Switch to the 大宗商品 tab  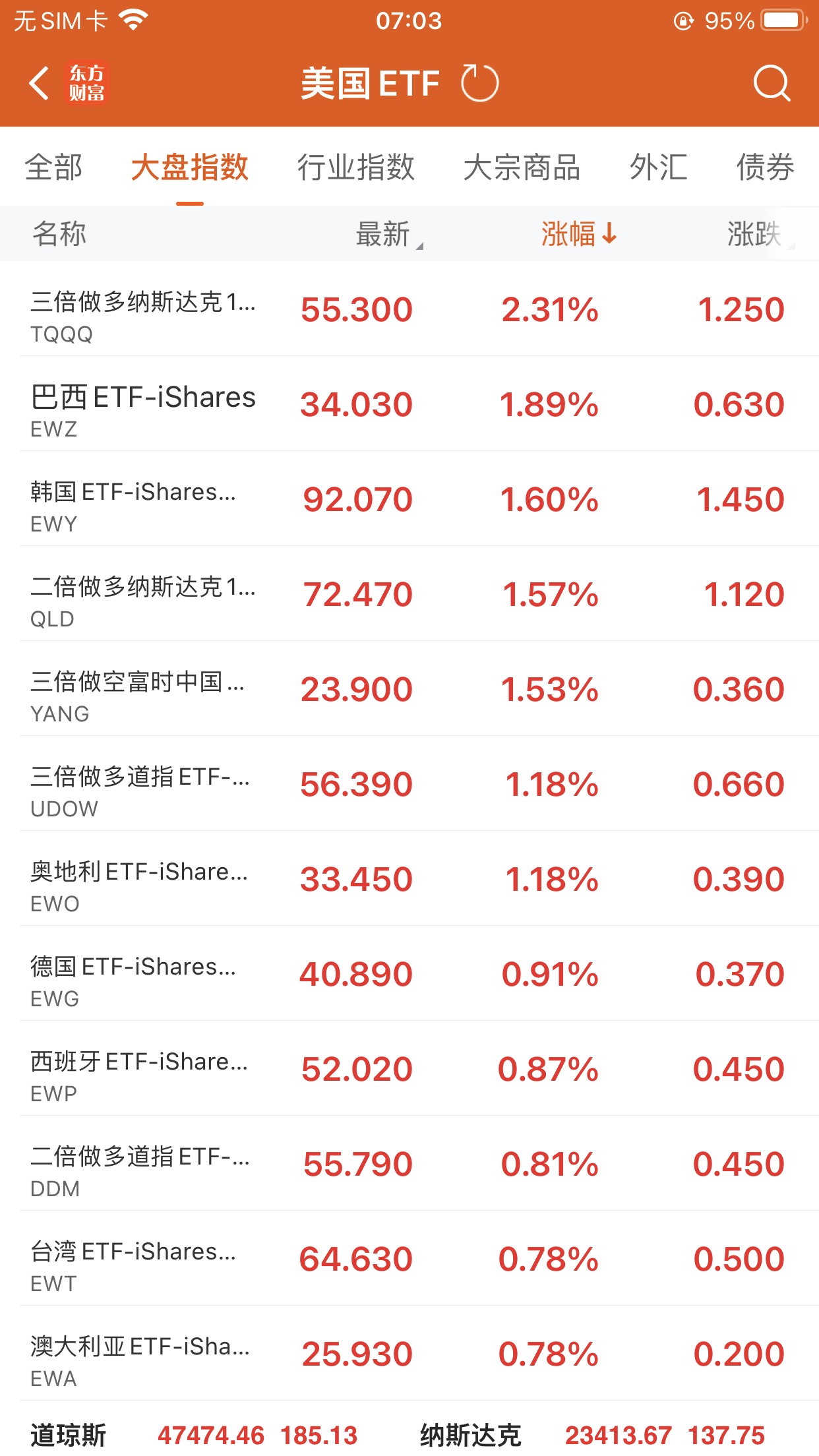point(522,167)
